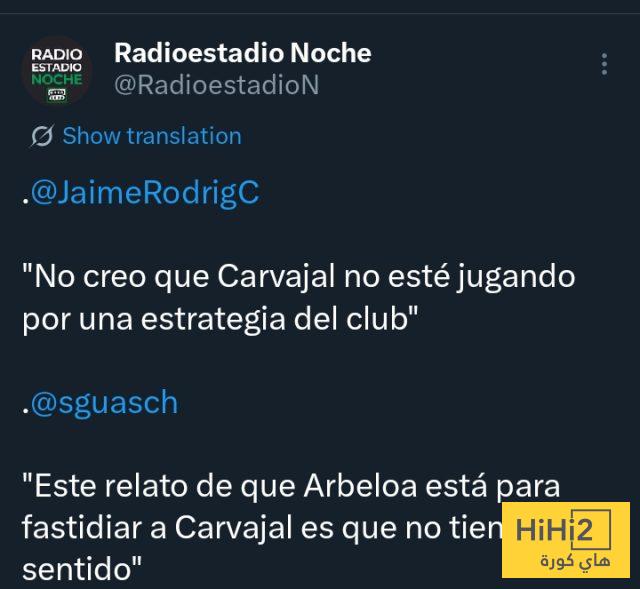
Task: Open the tweet's three-dot overflow menu
Action: [x=604, y=65]
